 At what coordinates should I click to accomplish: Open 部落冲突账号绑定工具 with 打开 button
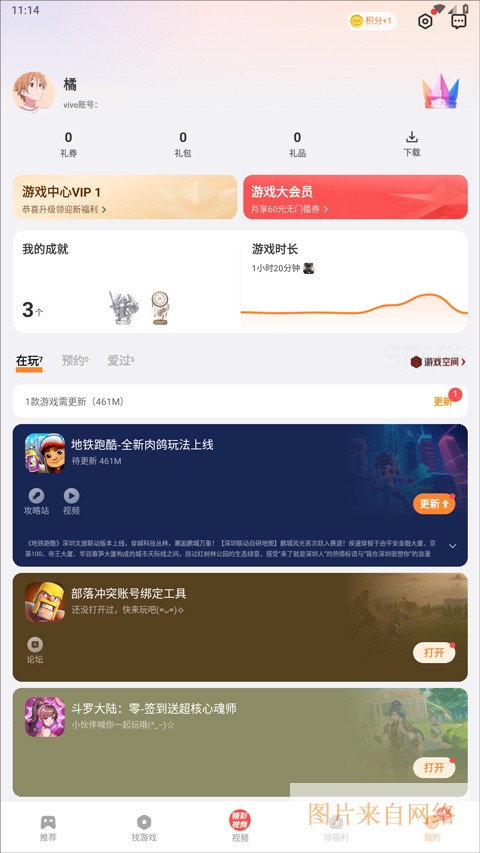tap(434, 652)
